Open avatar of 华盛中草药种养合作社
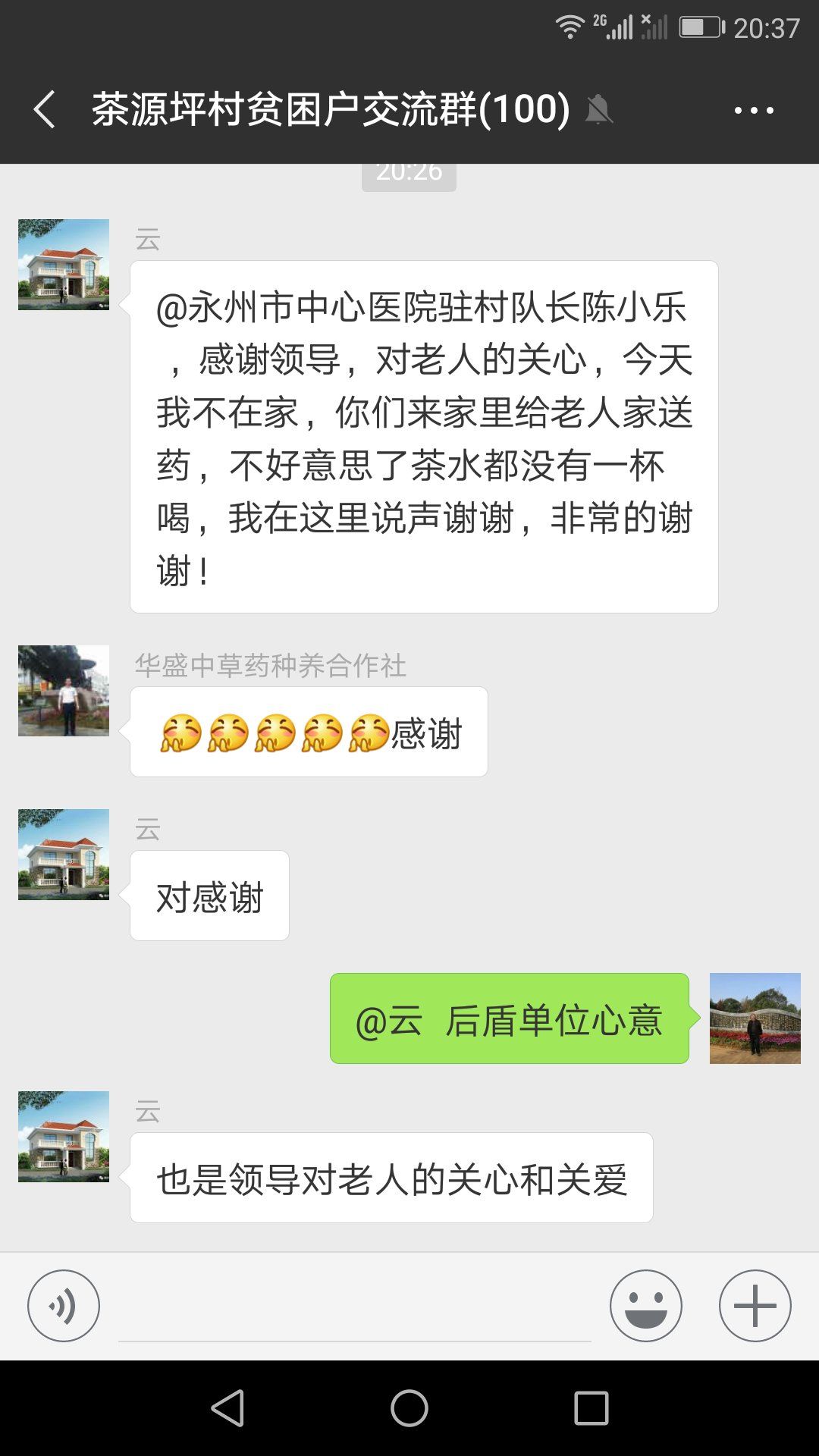Viewport: 819px width, 1456px height. 64,691
